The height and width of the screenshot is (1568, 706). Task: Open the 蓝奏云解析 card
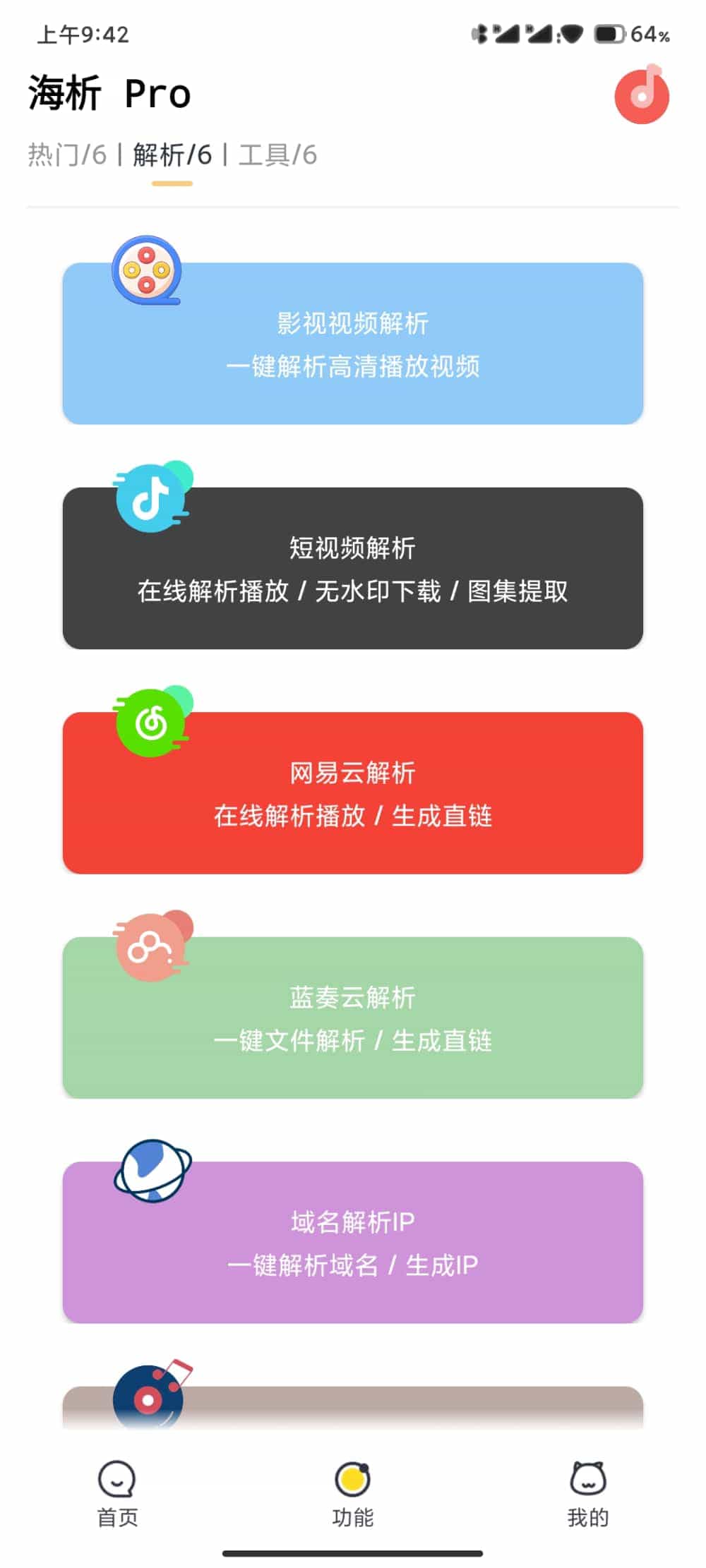tap(352, 1018)
